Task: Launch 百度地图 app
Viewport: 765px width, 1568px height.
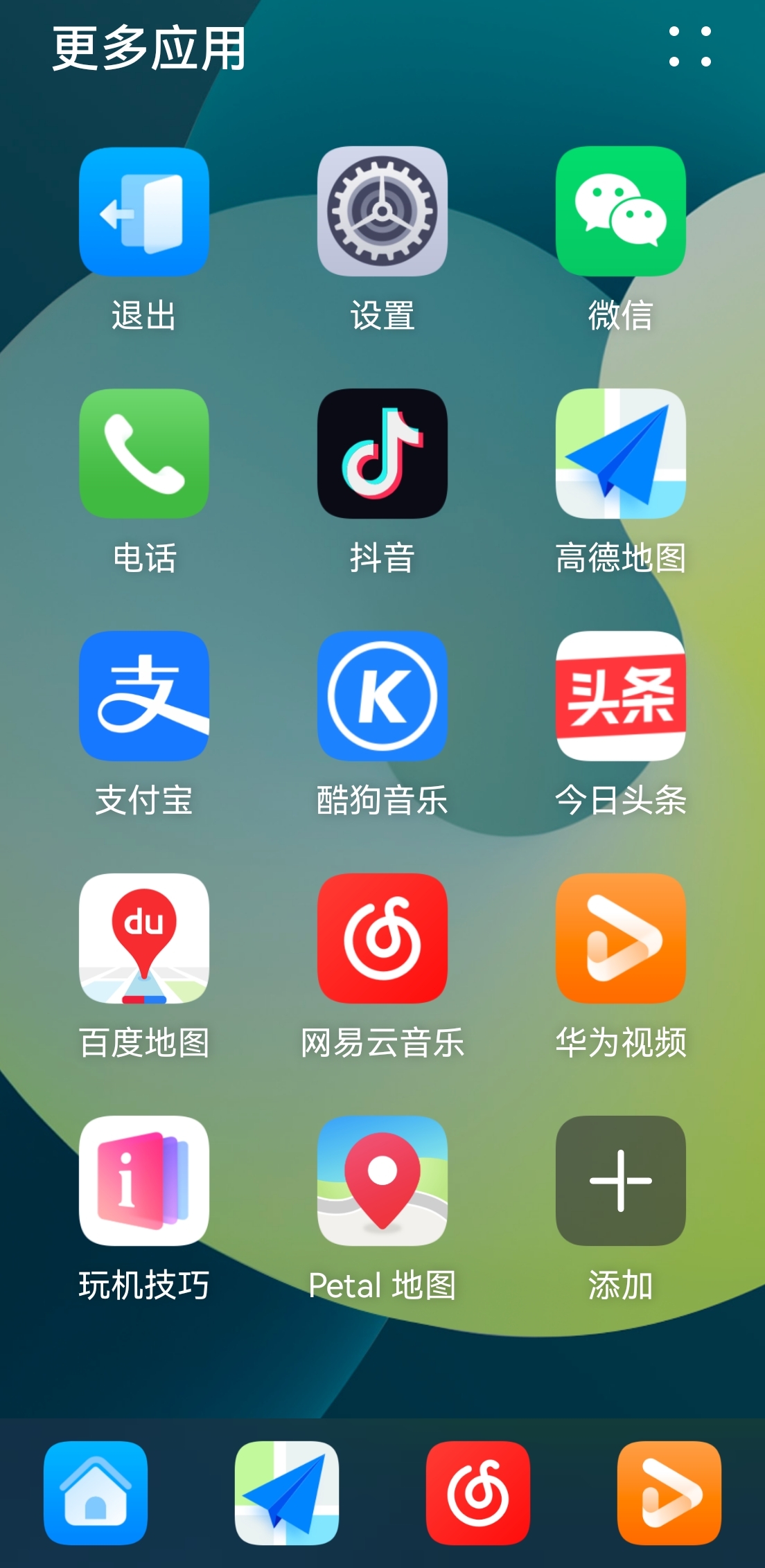Action: pos(144,938)
